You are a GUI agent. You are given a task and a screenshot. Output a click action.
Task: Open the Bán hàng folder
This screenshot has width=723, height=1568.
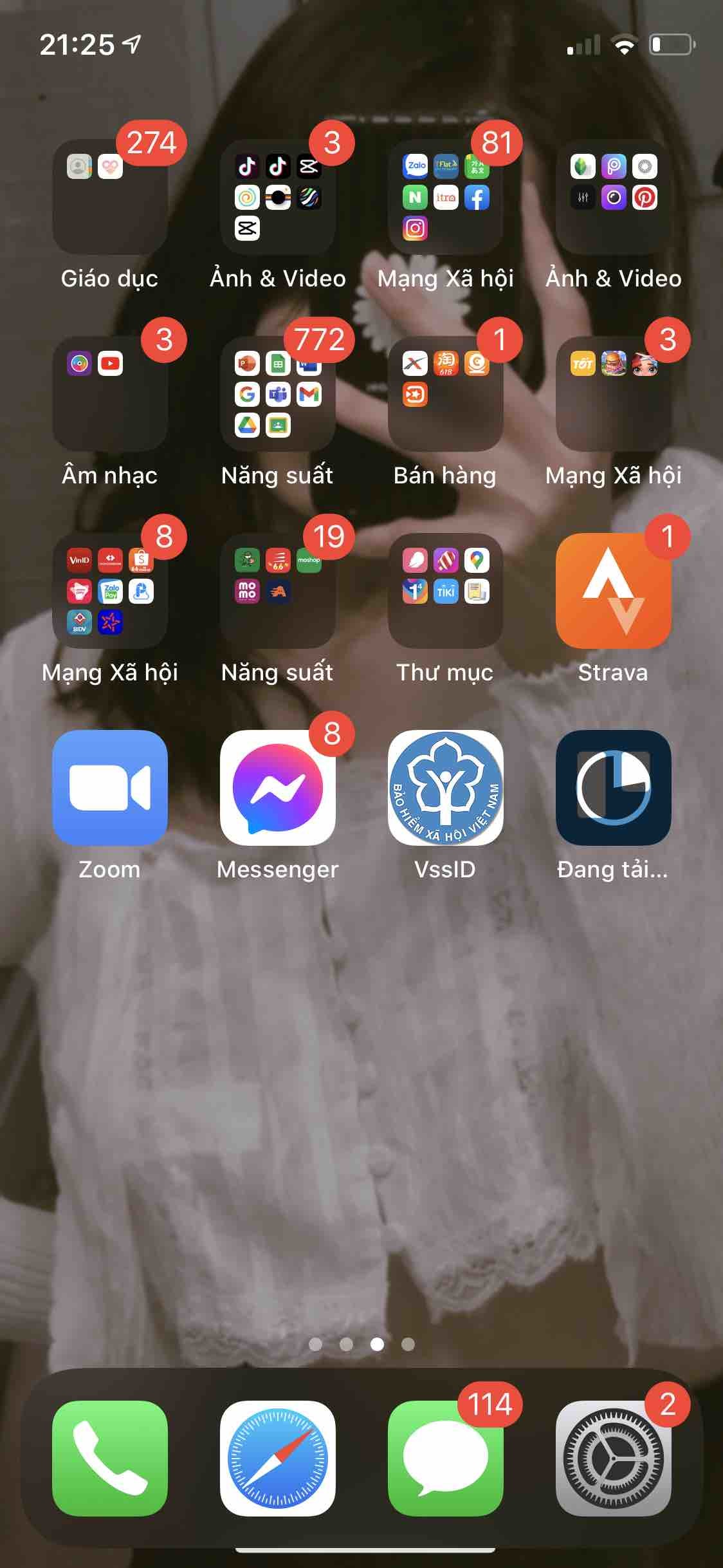pyautogui.click(x=445, y=394)
